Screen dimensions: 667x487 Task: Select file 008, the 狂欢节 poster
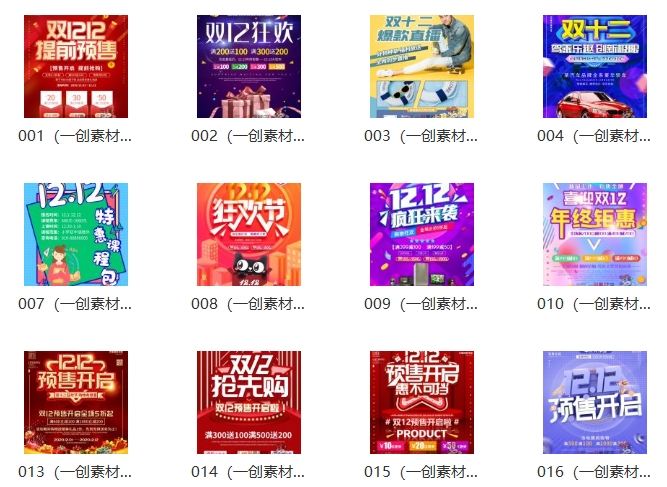click(x=249, y=235)
